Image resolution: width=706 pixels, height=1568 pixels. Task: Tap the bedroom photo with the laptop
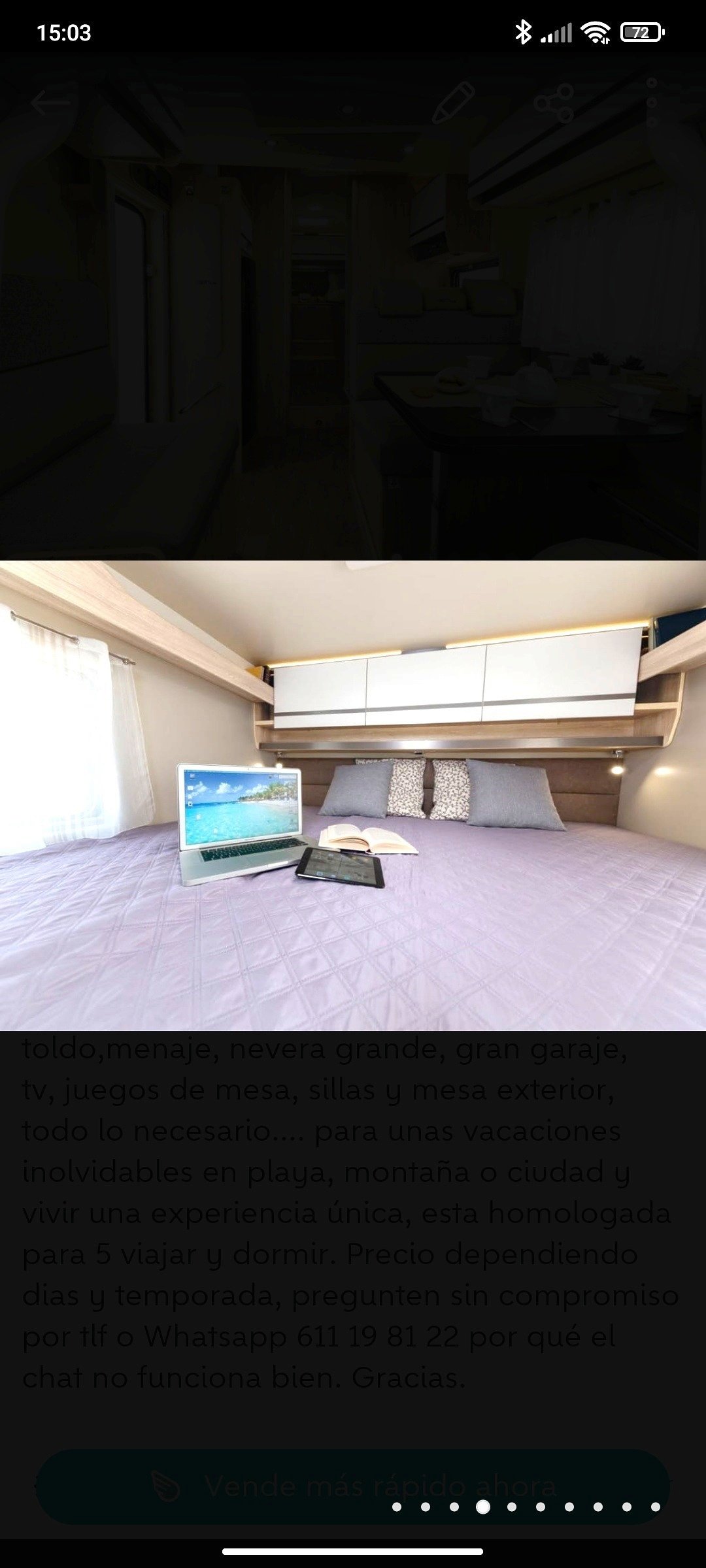tap(353, 795)
